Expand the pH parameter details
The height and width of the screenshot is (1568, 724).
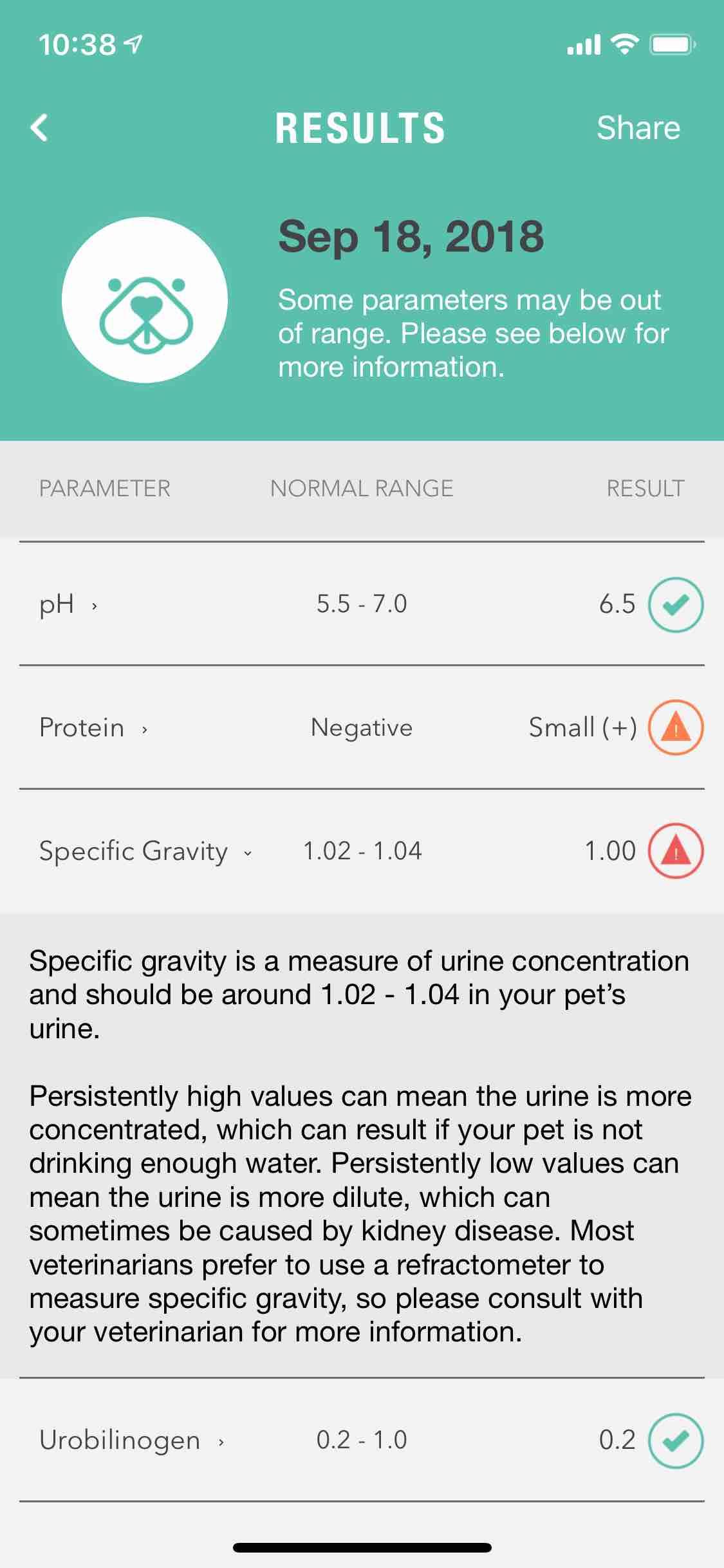click(x=68, y=604)
